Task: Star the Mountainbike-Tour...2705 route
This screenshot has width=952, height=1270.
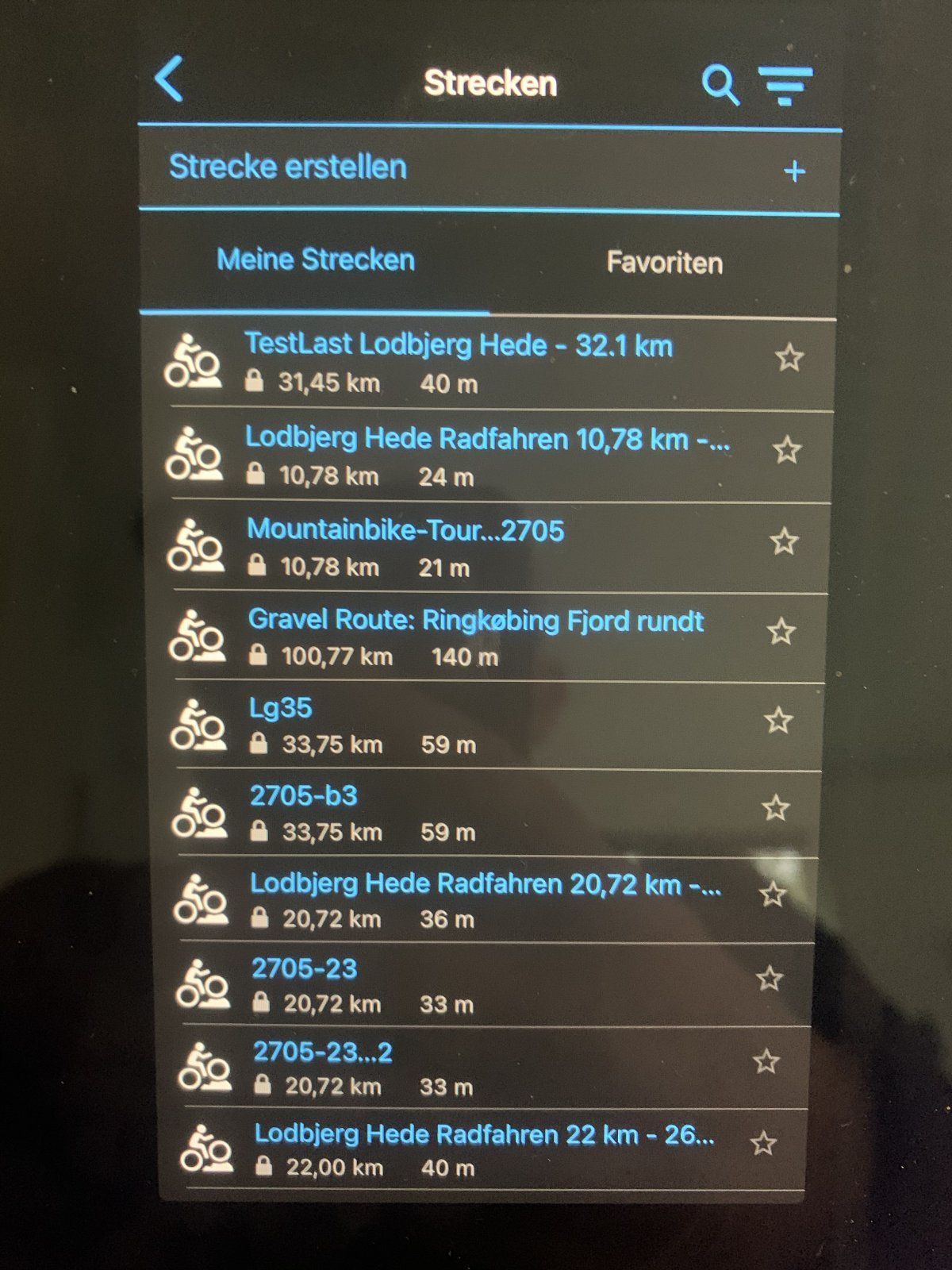Action: pos(784,541)
